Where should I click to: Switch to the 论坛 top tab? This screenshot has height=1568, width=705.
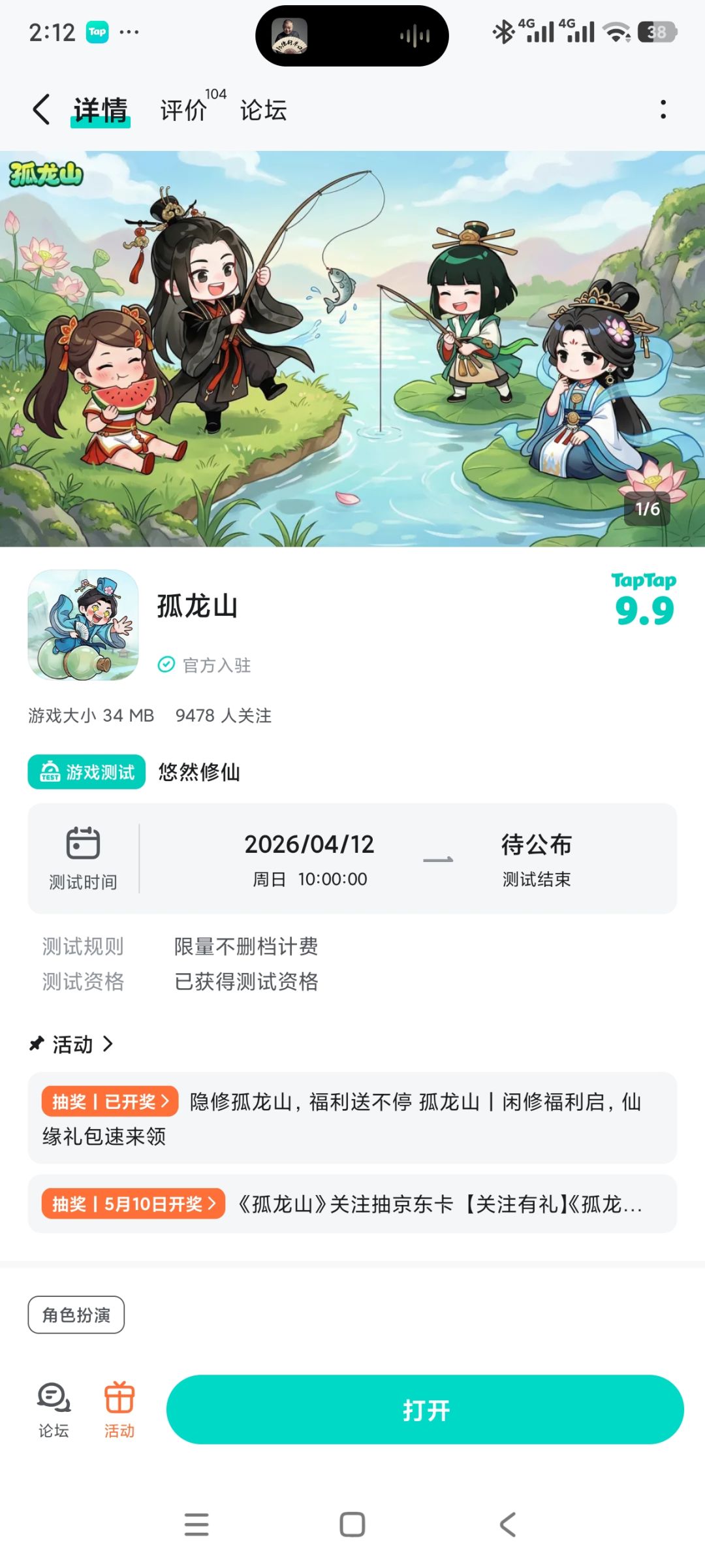(263, 110)
